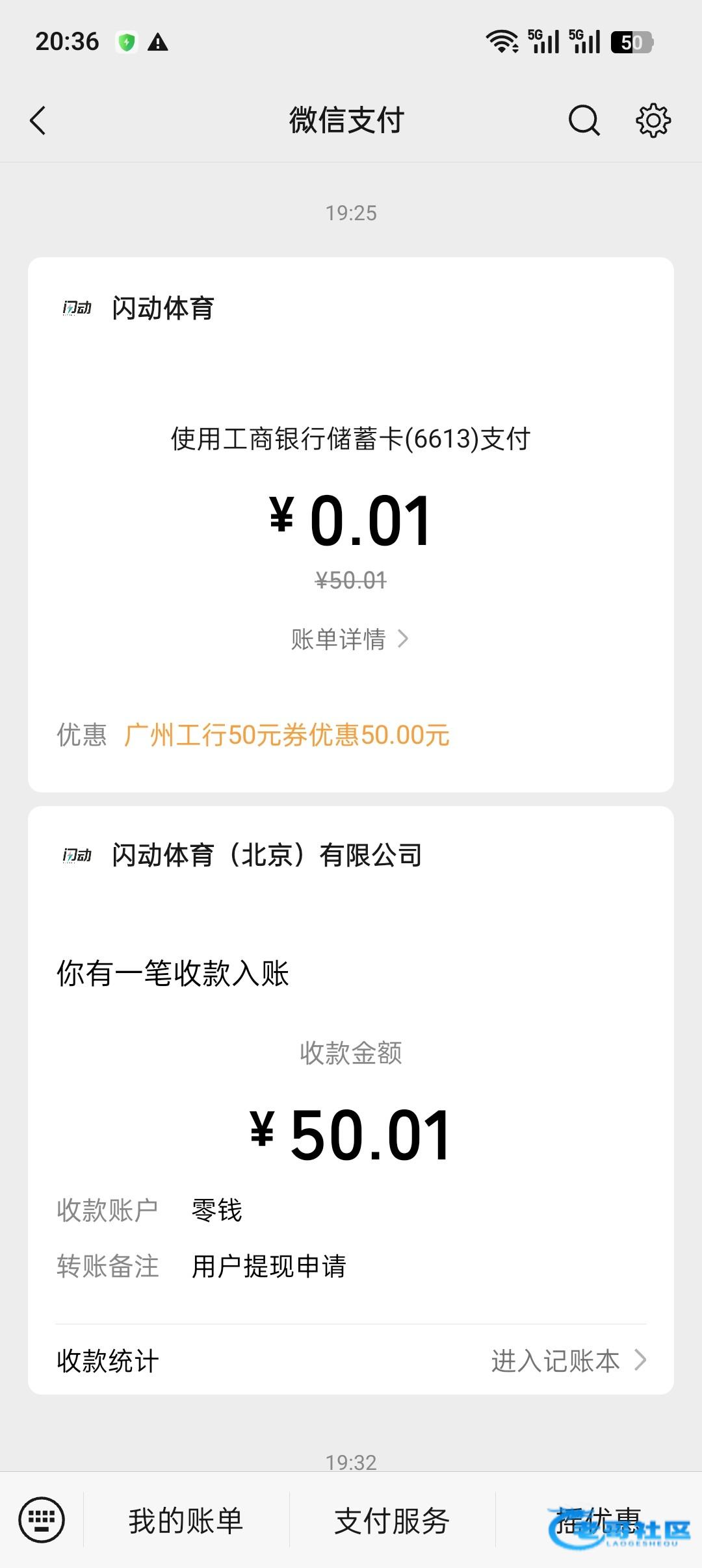This screenshot has height=1568, width=702.
Task: Open 我的账单 menu
Action: tap(186, 1521)
